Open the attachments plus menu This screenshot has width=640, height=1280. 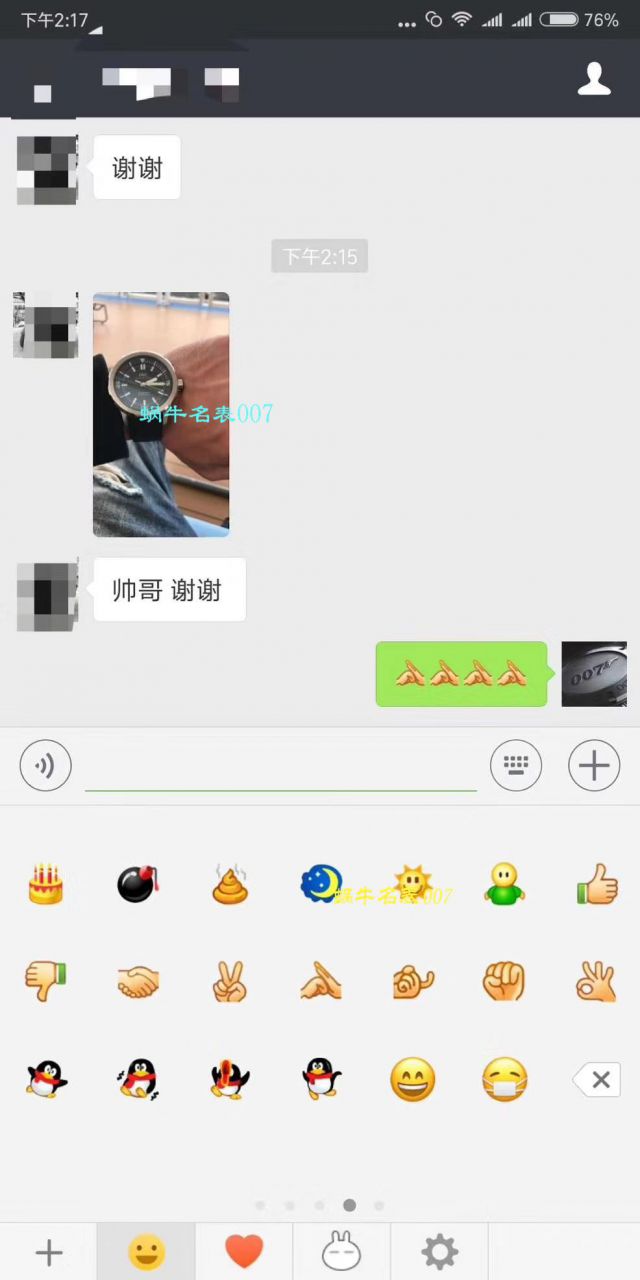coord(594,767)
